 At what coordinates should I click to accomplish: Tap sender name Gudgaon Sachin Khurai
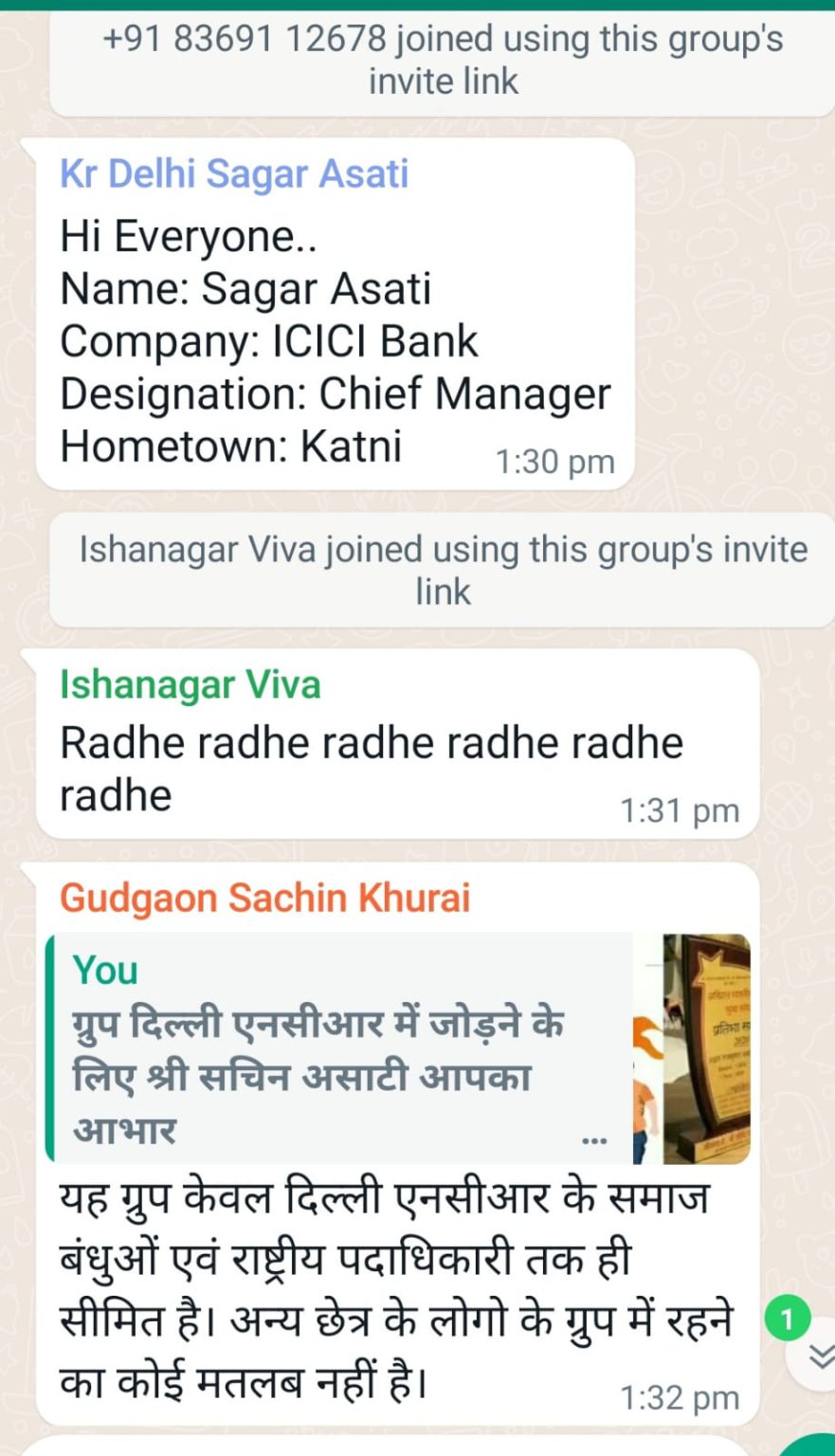pyautogui.click(x=264, y=898)
